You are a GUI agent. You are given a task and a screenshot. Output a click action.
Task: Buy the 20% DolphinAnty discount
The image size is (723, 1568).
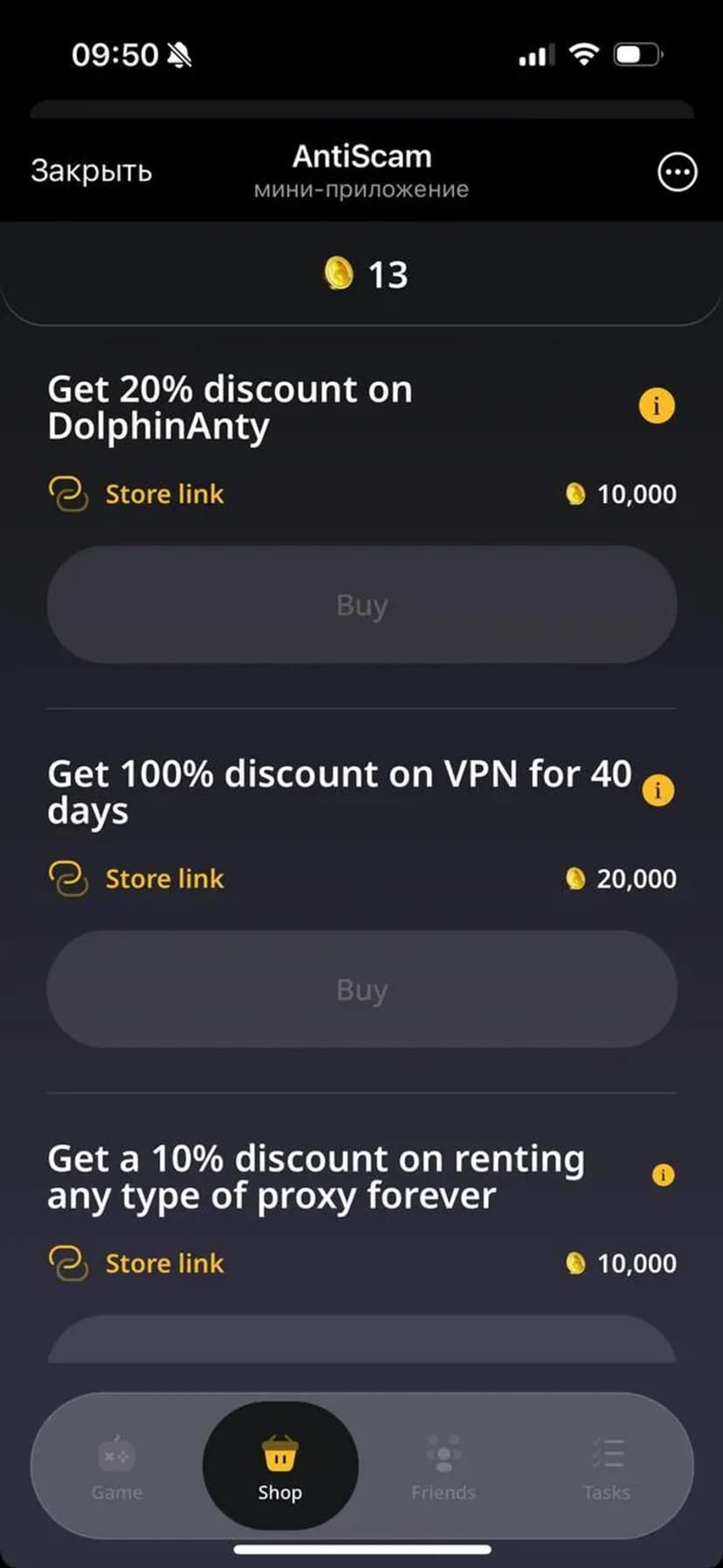click(x=361, y=605)
